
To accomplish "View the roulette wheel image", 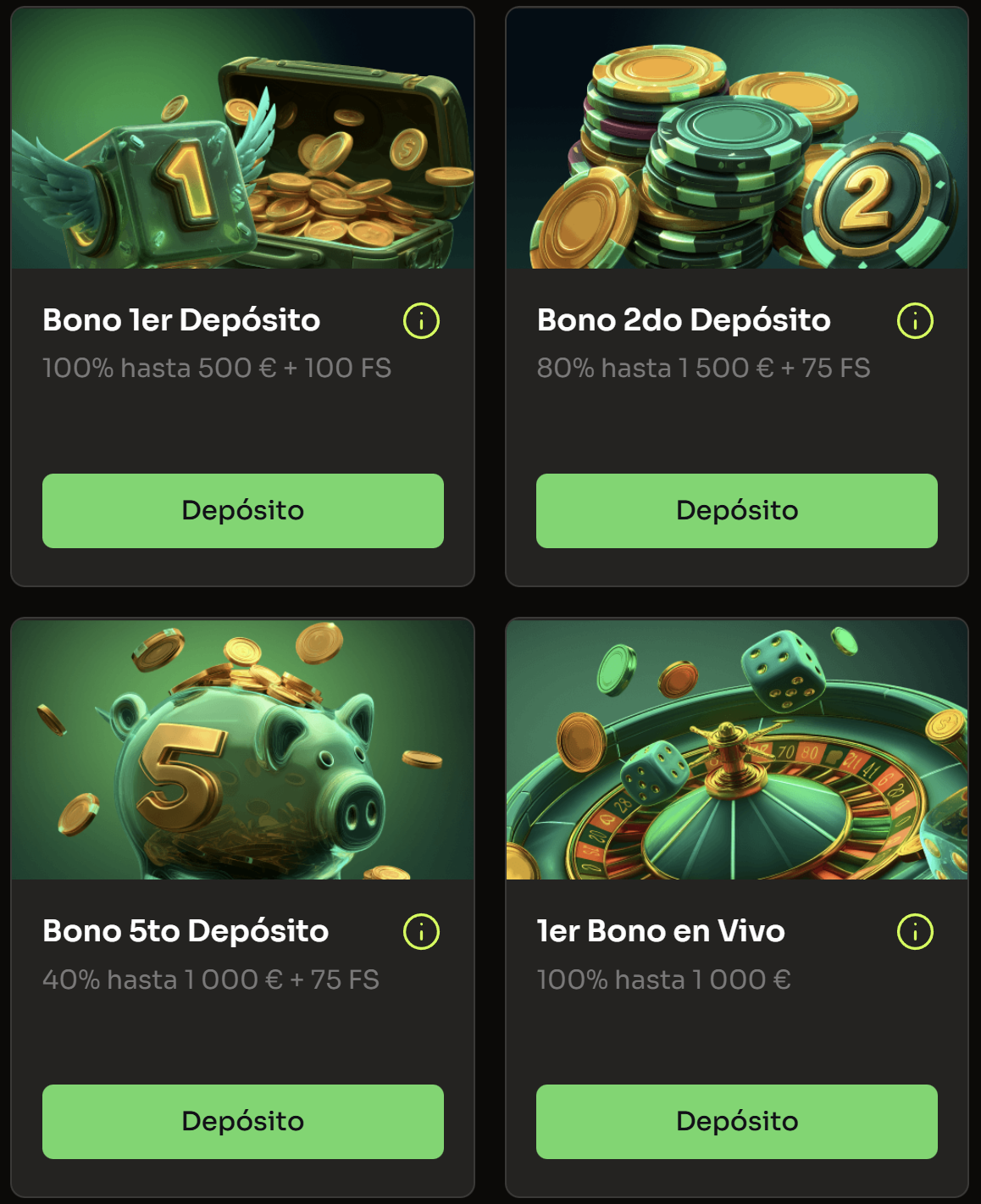I will pyautogui.click(x=735, y=750).
